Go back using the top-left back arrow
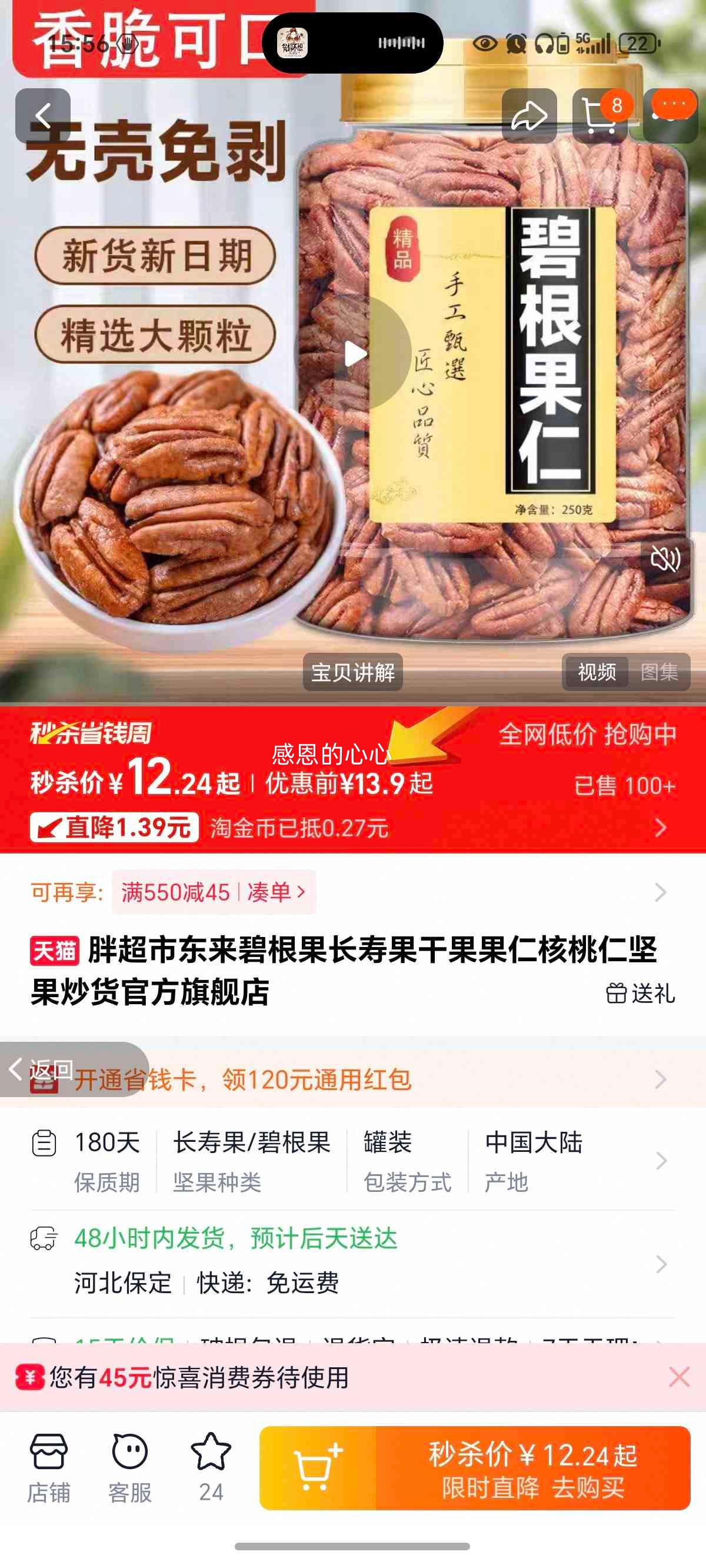The height and width of the screenshot is (1568, 706). [41, 115]
